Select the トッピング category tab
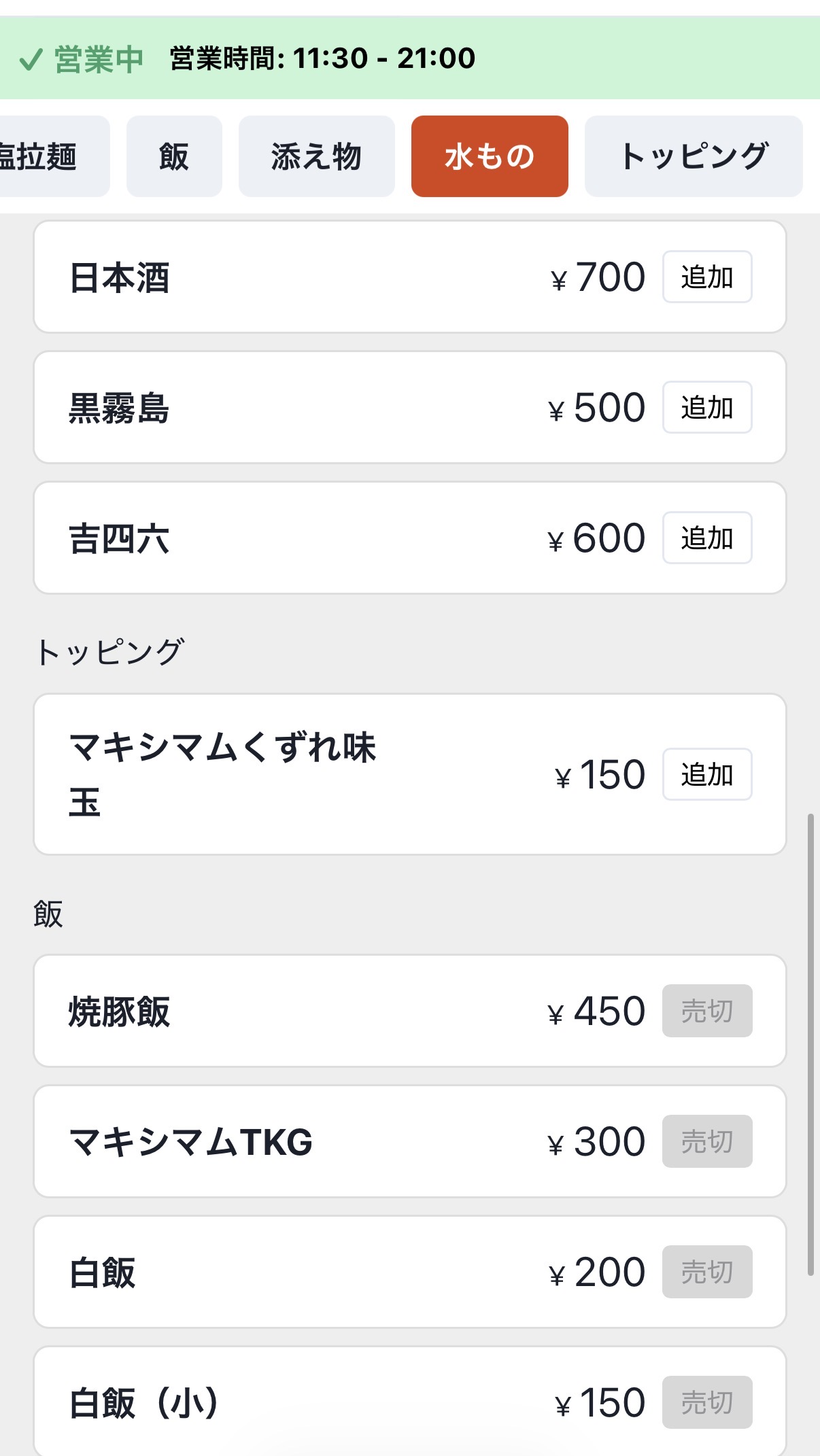Viewport: 820px width, 1456px height. pos(693,156)
